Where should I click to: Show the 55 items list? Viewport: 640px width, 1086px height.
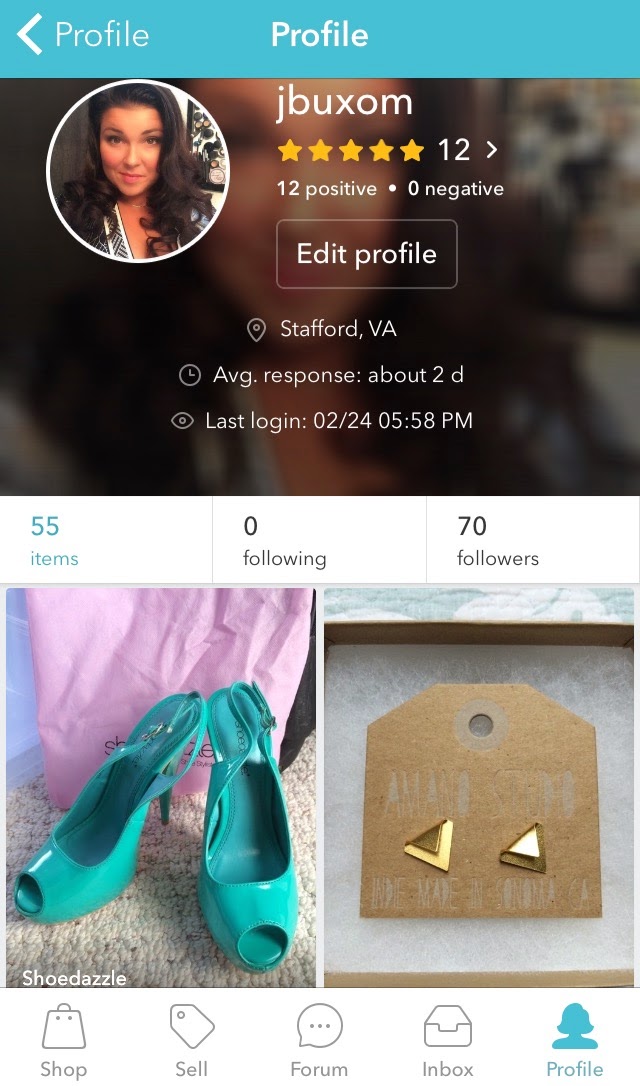click(x=106, y=540)
